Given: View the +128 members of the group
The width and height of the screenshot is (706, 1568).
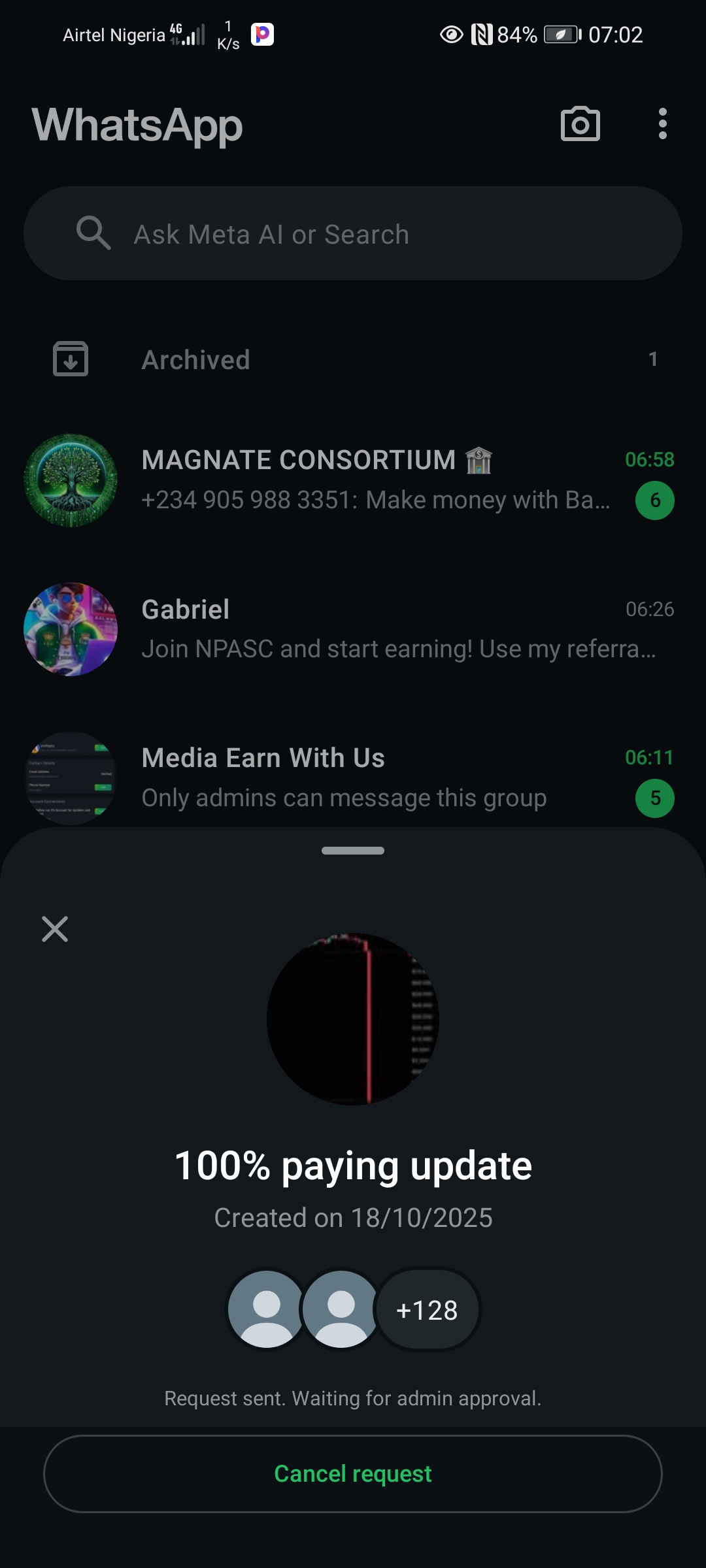Looking at the screenshot, I should click(428, 1310).
